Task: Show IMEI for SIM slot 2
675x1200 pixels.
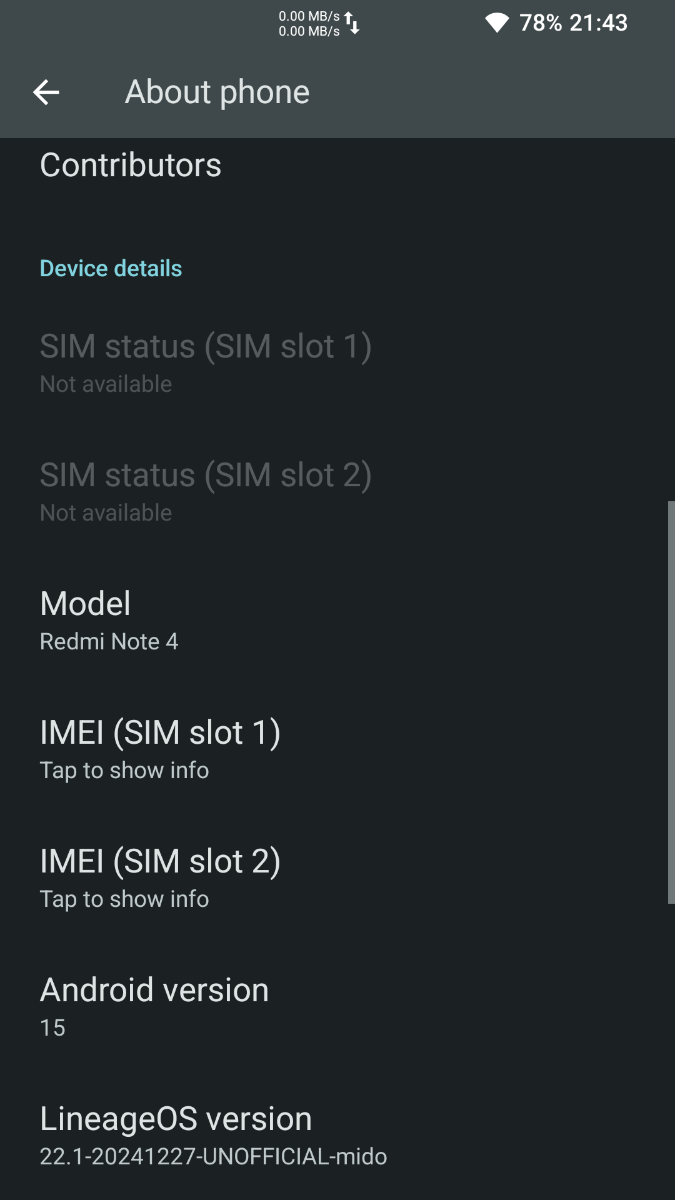Action: pyautogui.click(x=337, y=878)
